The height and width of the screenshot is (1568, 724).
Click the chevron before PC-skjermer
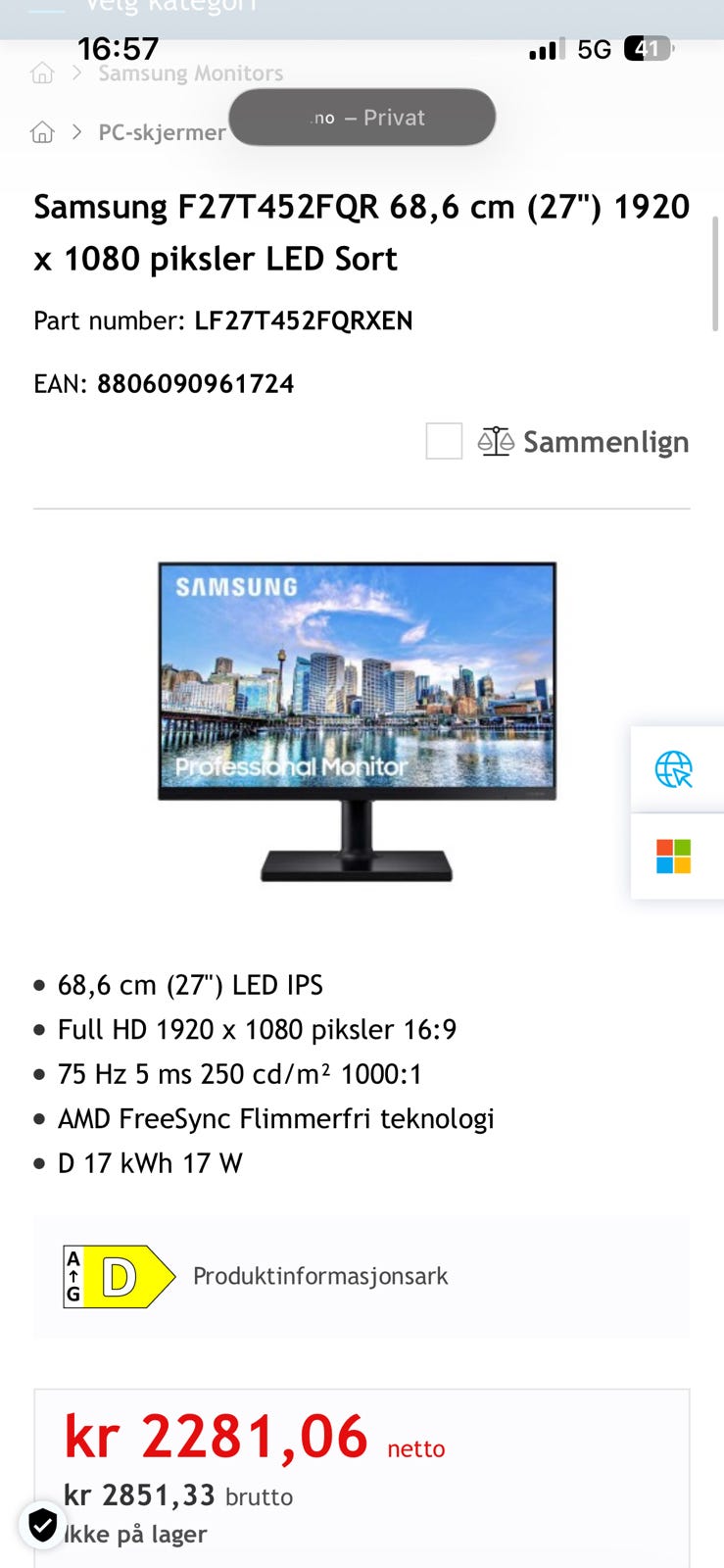(75, 132)
